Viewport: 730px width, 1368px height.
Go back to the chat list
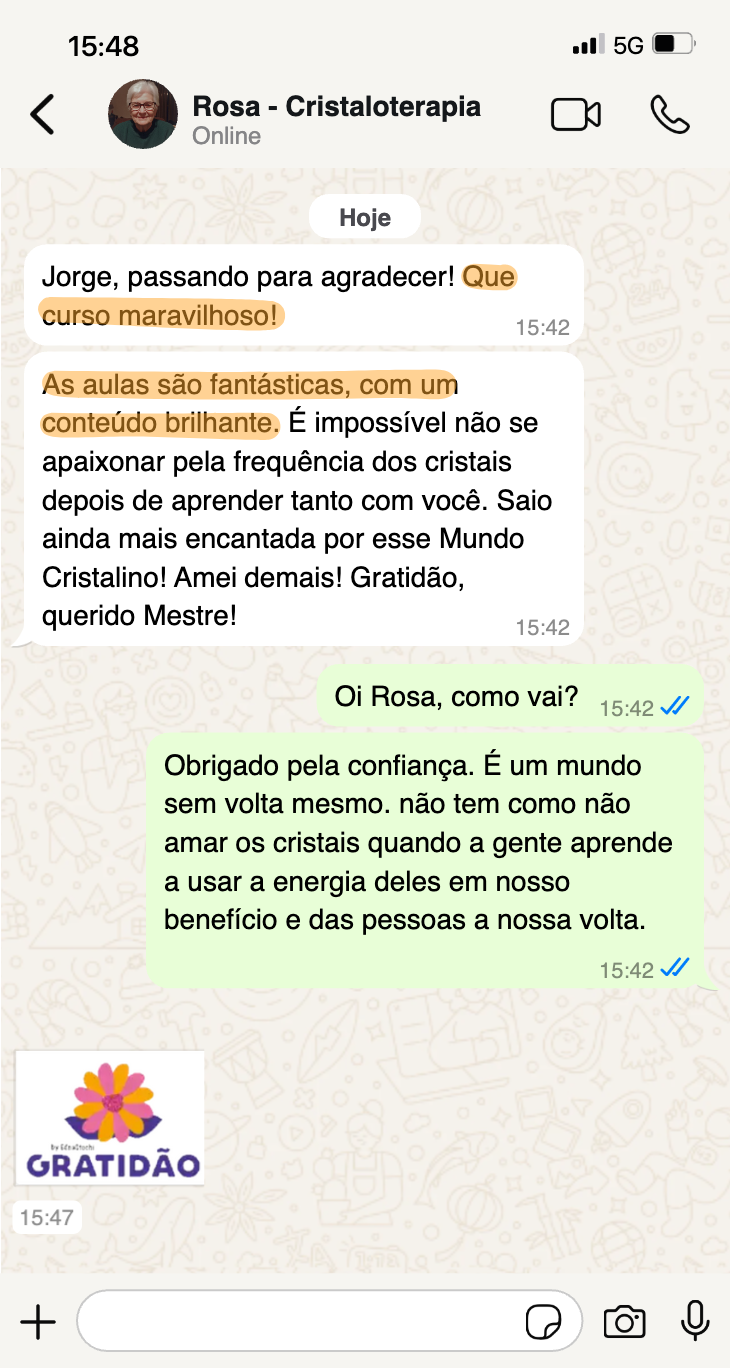(42, 115)
